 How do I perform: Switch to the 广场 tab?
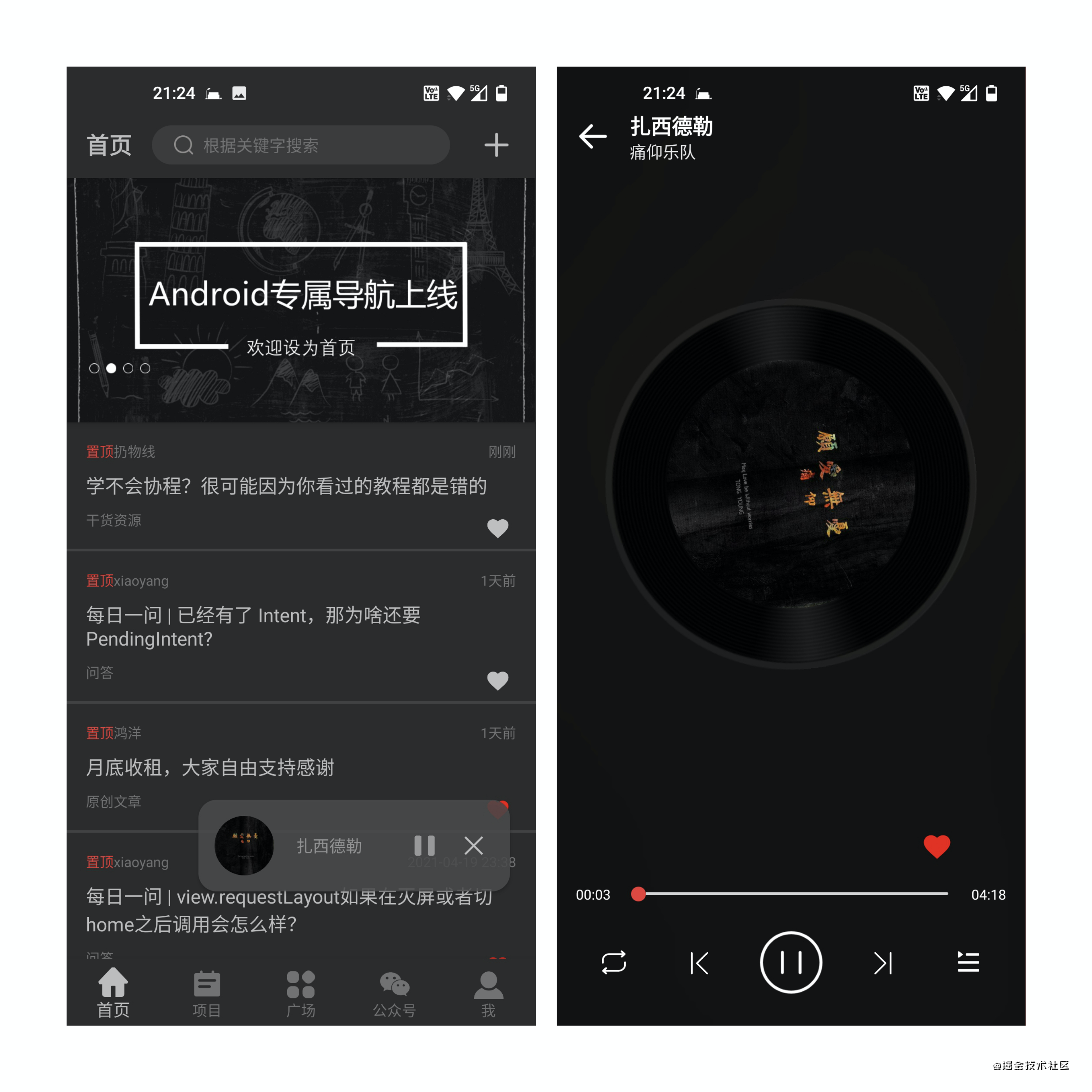point(301,993)
